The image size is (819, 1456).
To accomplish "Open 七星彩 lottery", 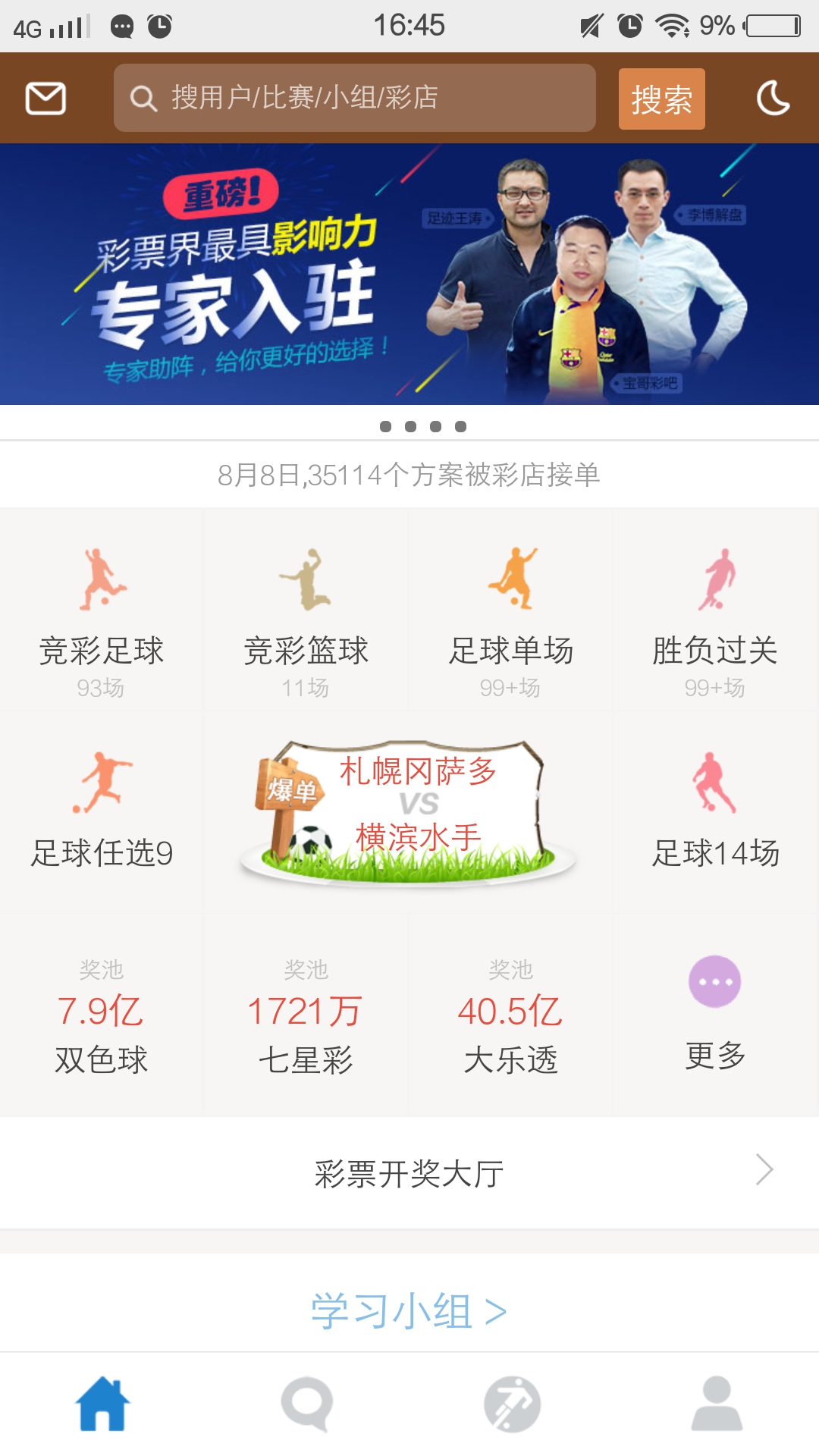I will pos(306,1016).
